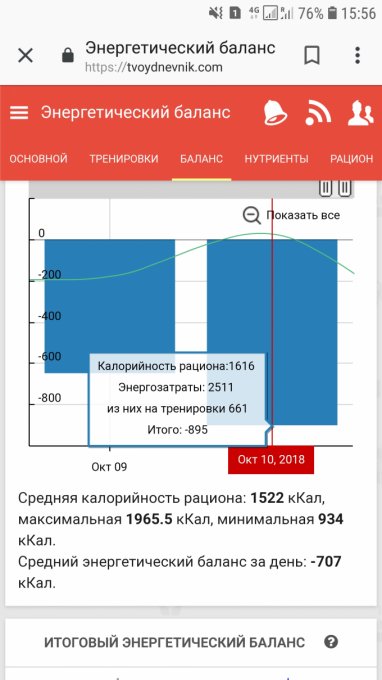Open the notifications bell

[275, 113]
